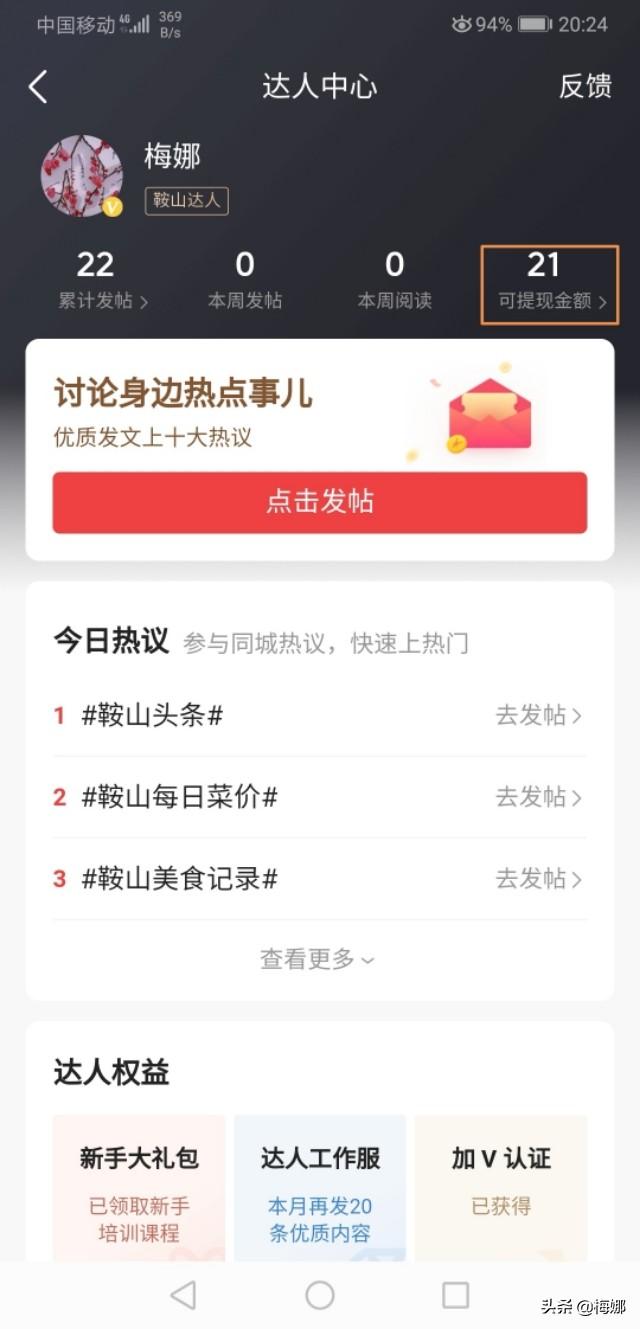Expand 查看更多 hot topics
This screenshot has width=640, height=1329.
tap(318, 959)
